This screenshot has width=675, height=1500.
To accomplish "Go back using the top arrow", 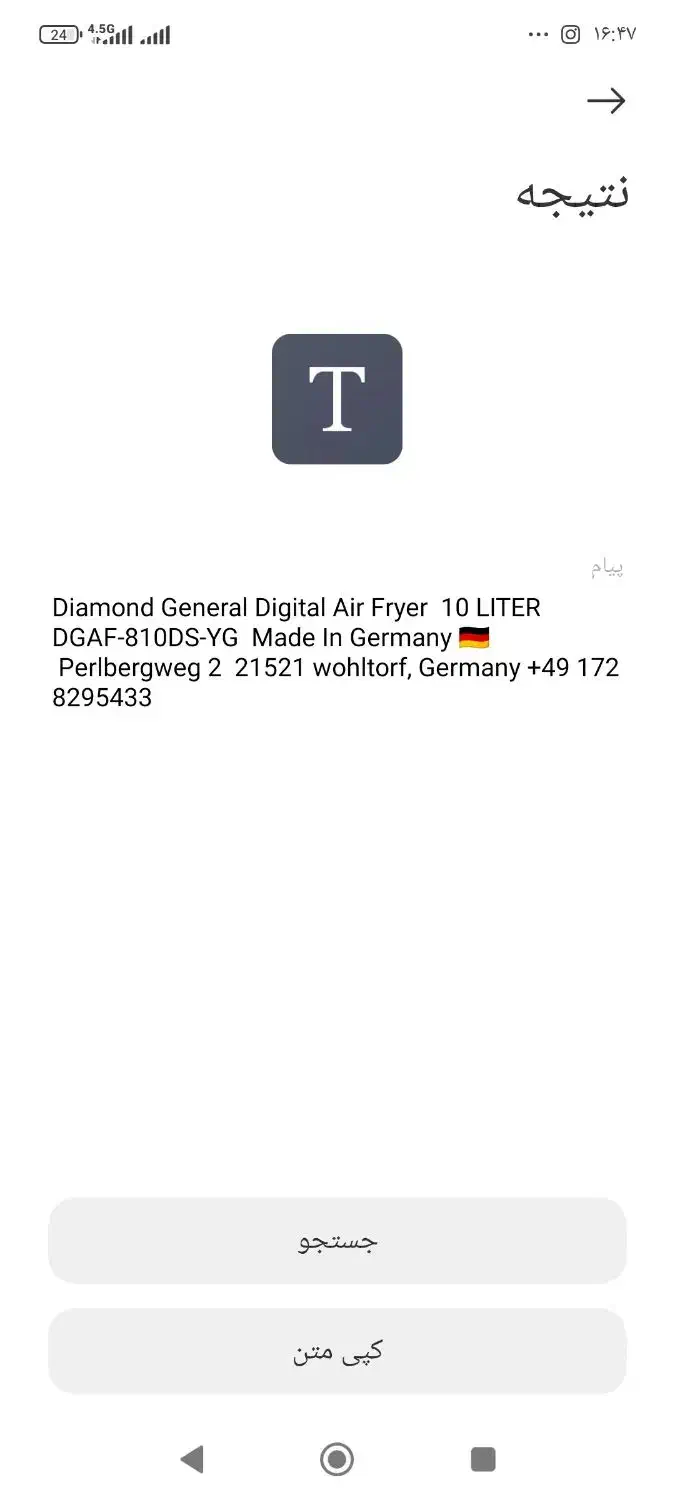I will pyautogui.click(x=605, y=101).
